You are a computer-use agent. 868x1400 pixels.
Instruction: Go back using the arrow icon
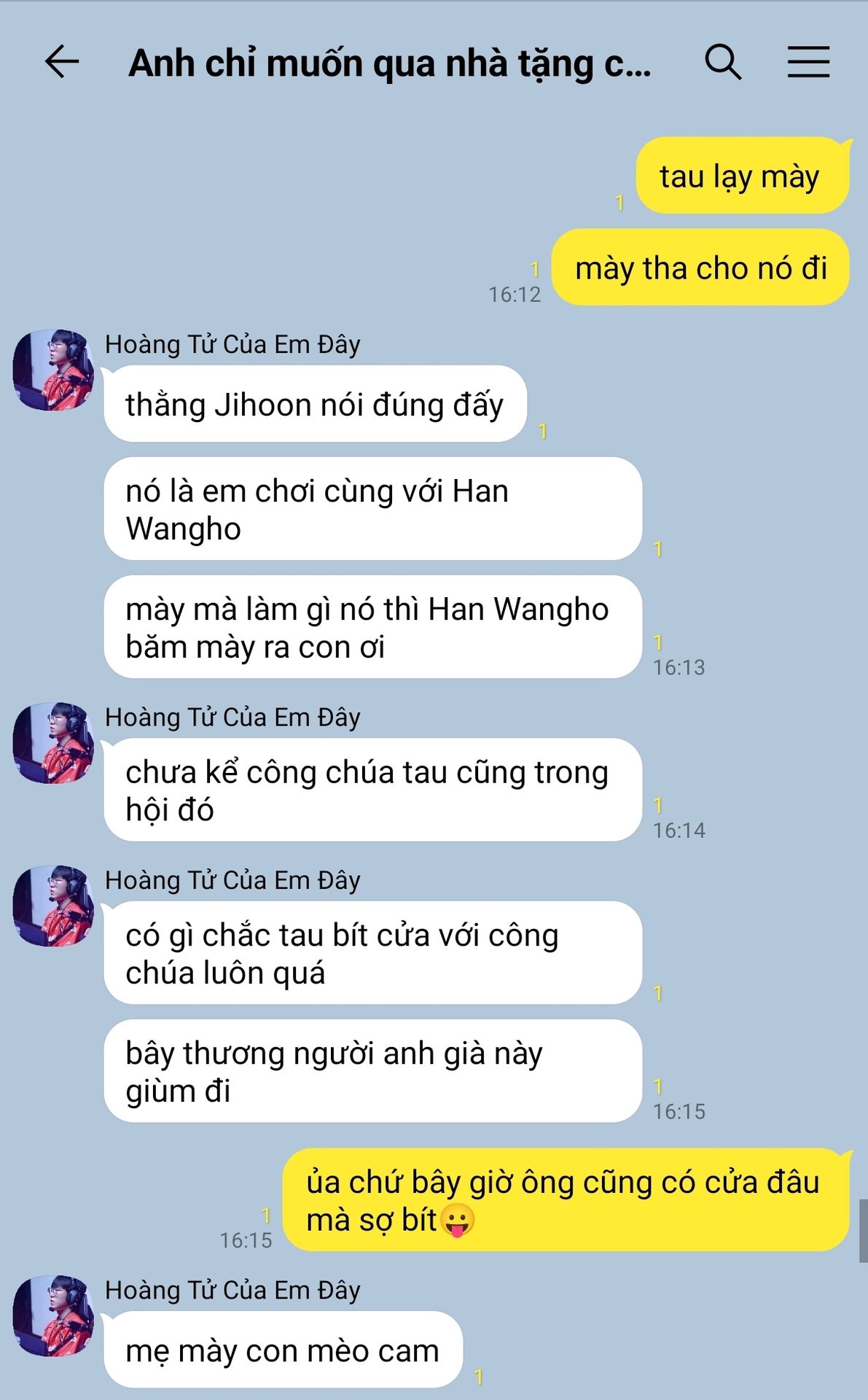(62, 61)
